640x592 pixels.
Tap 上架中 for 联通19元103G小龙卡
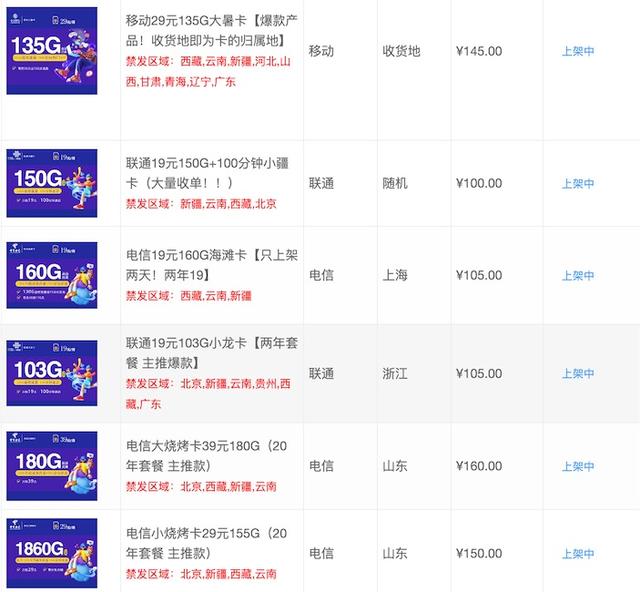pyautogui.click(x=578, y=373)
